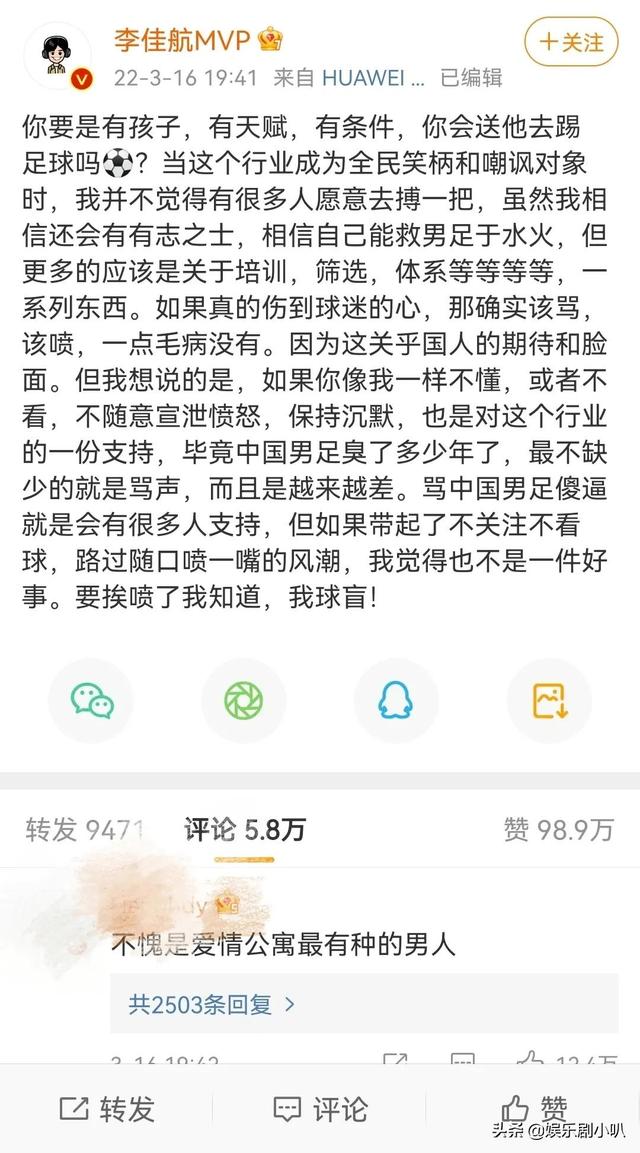The image size is (640, 1153).
Task: Switch to the 转发 9471 tab
Action: (86, 829)
